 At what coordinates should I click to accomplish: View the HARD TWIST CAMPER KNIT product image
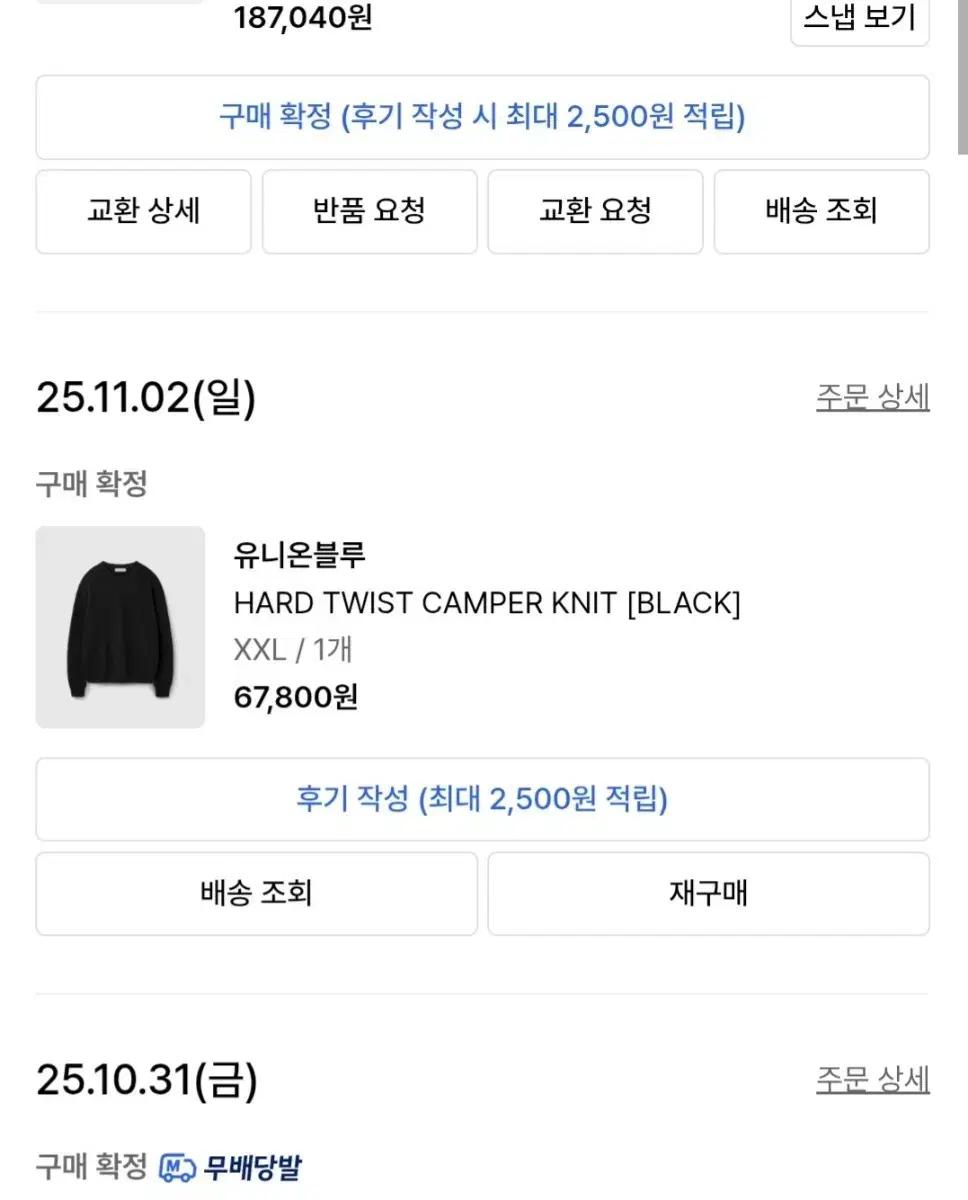pos(119,627)
